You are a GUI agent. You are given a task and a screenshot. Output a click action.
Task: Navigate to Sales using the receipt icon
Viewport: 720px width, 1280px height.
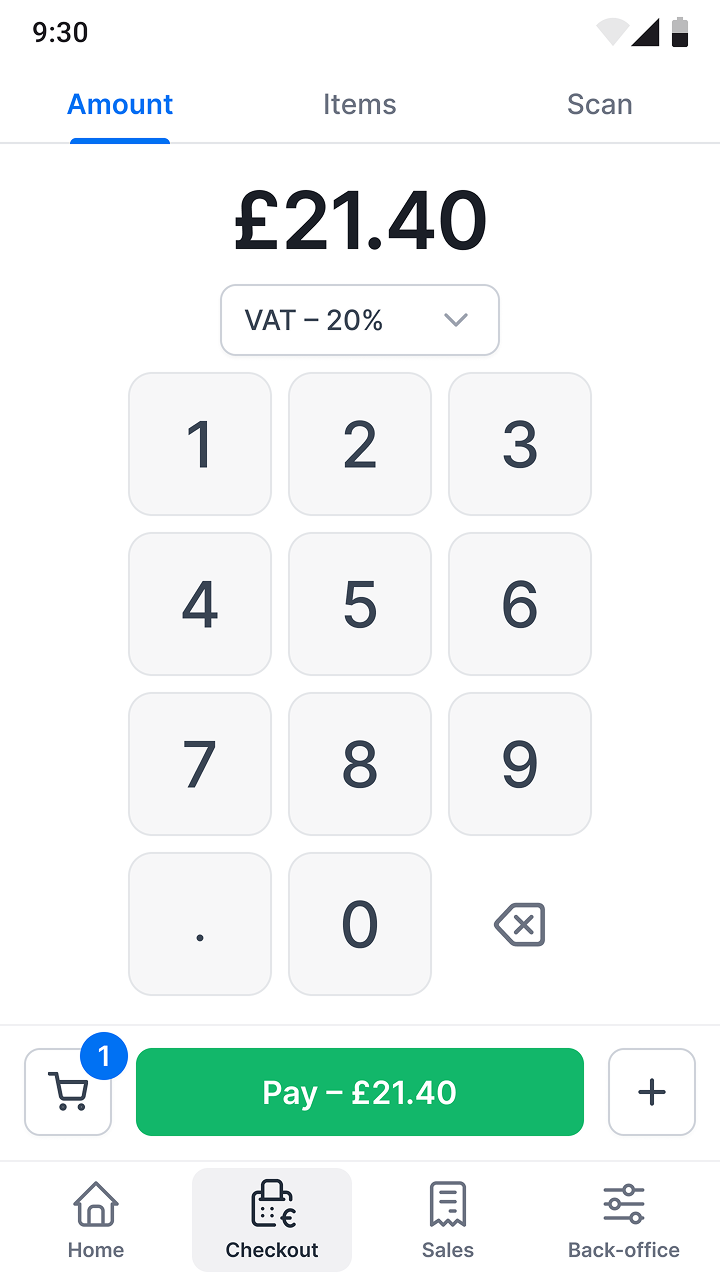point(447,1219)
